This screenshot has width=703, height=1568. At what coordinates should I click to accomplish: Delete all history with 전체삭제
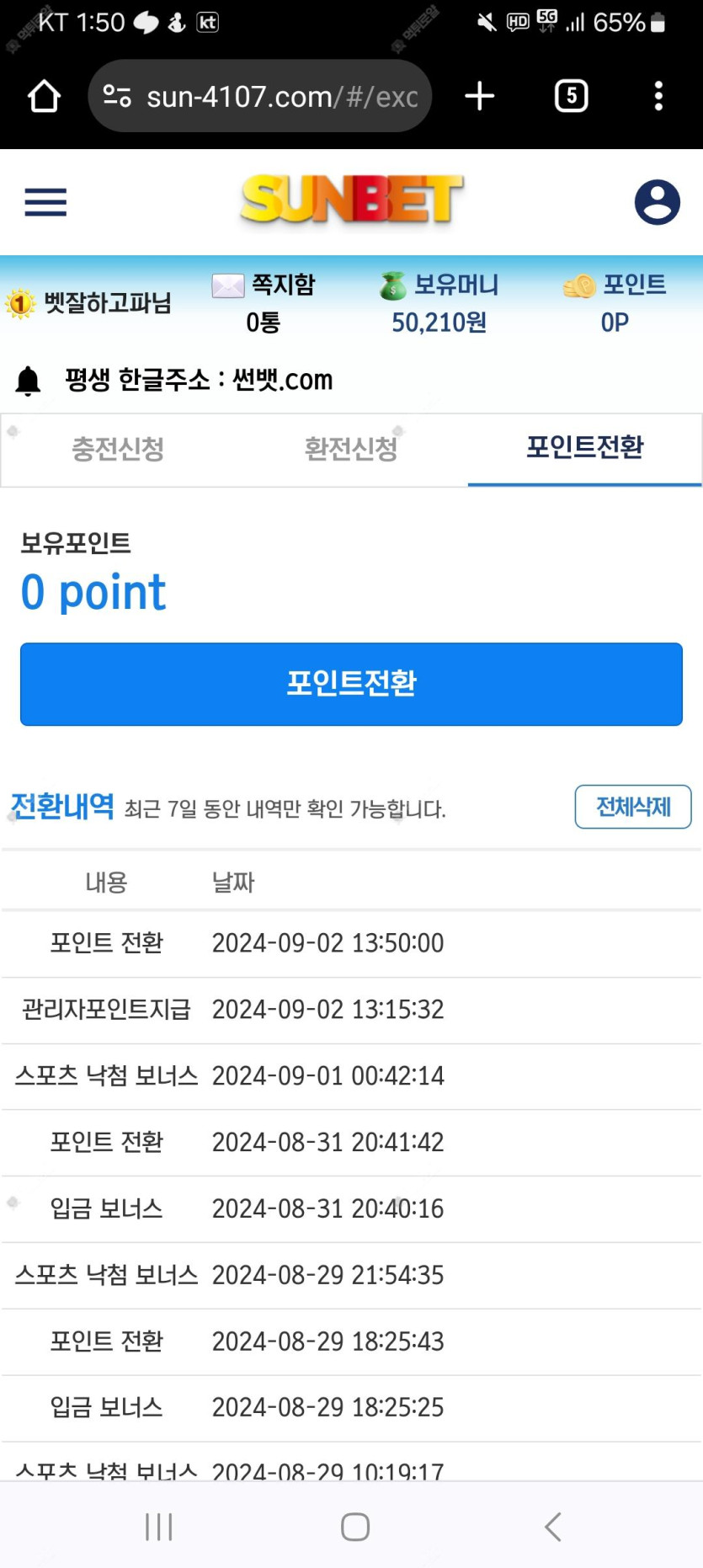tap(633, 807)
